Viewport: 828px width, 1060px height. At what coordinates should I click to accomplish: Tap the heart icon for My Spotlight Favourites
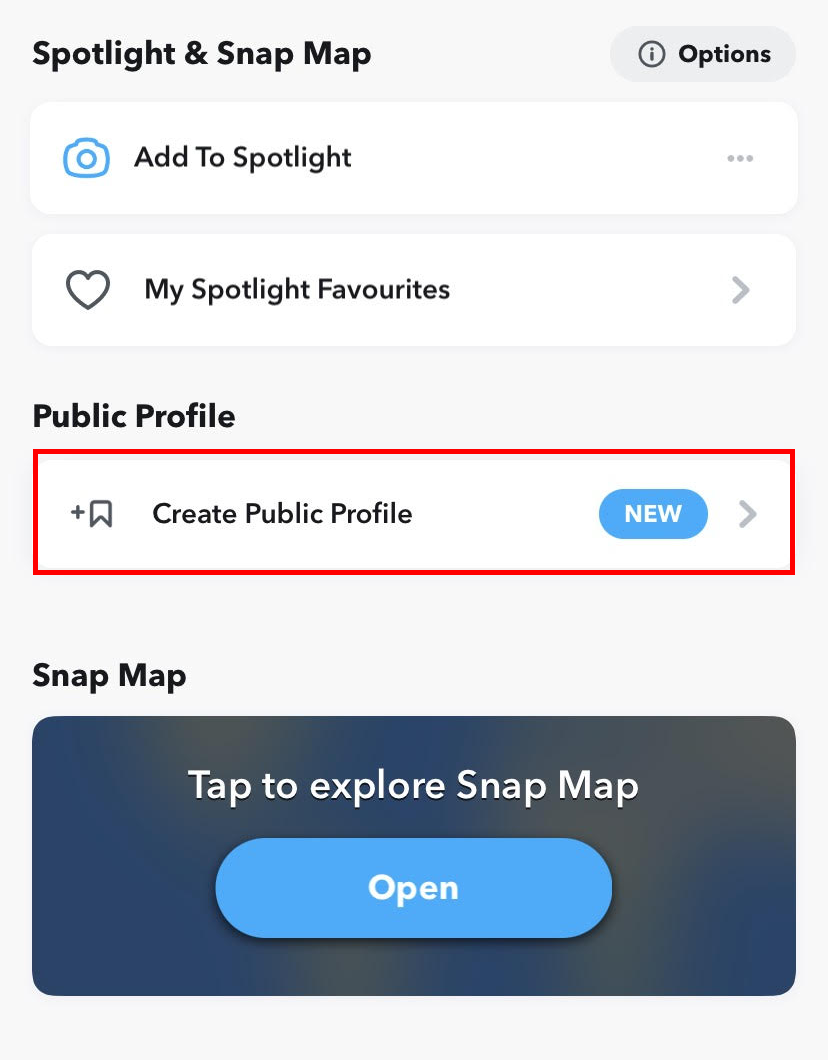pyautogui.click(x=88, y=290)
